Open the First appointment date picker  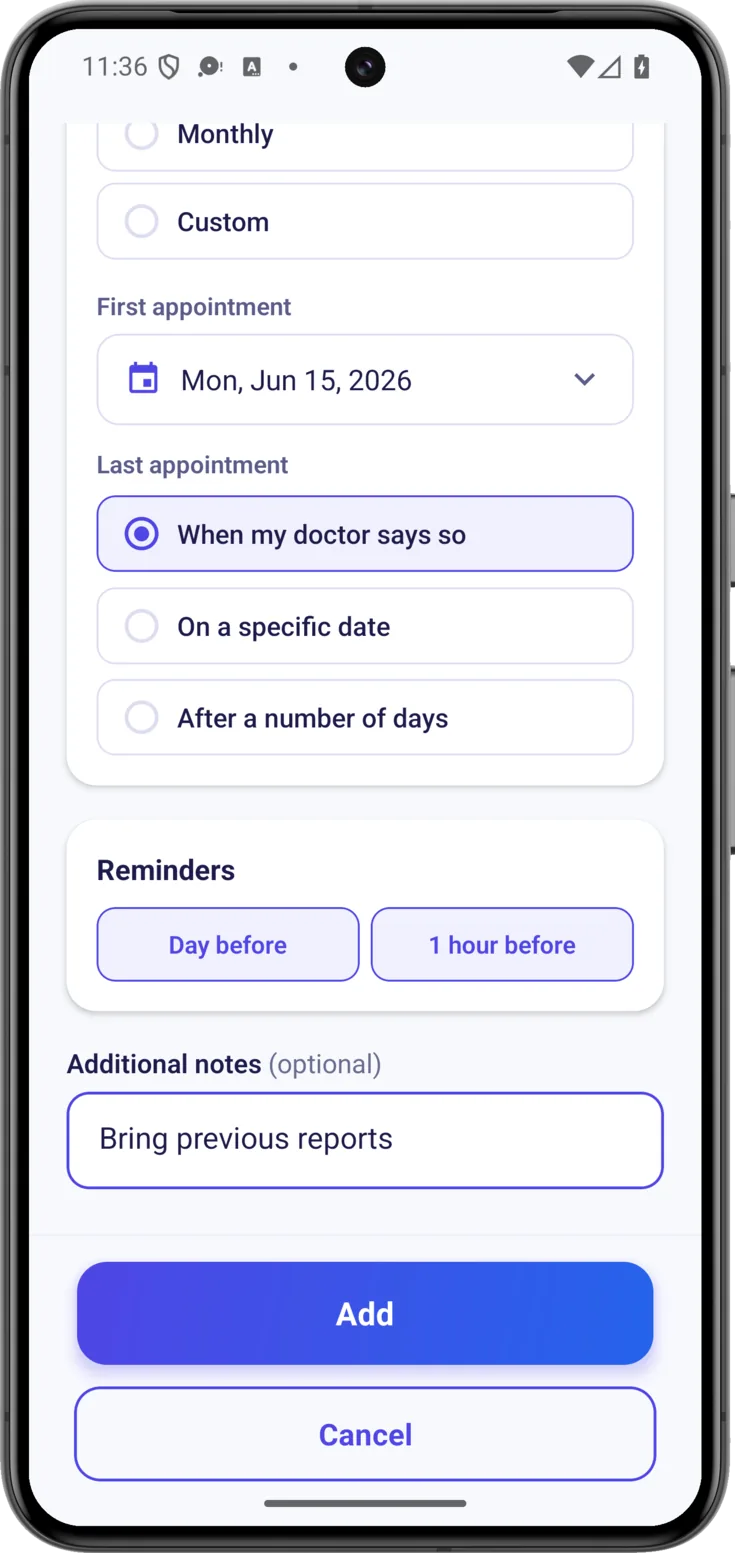pos(365,380)
